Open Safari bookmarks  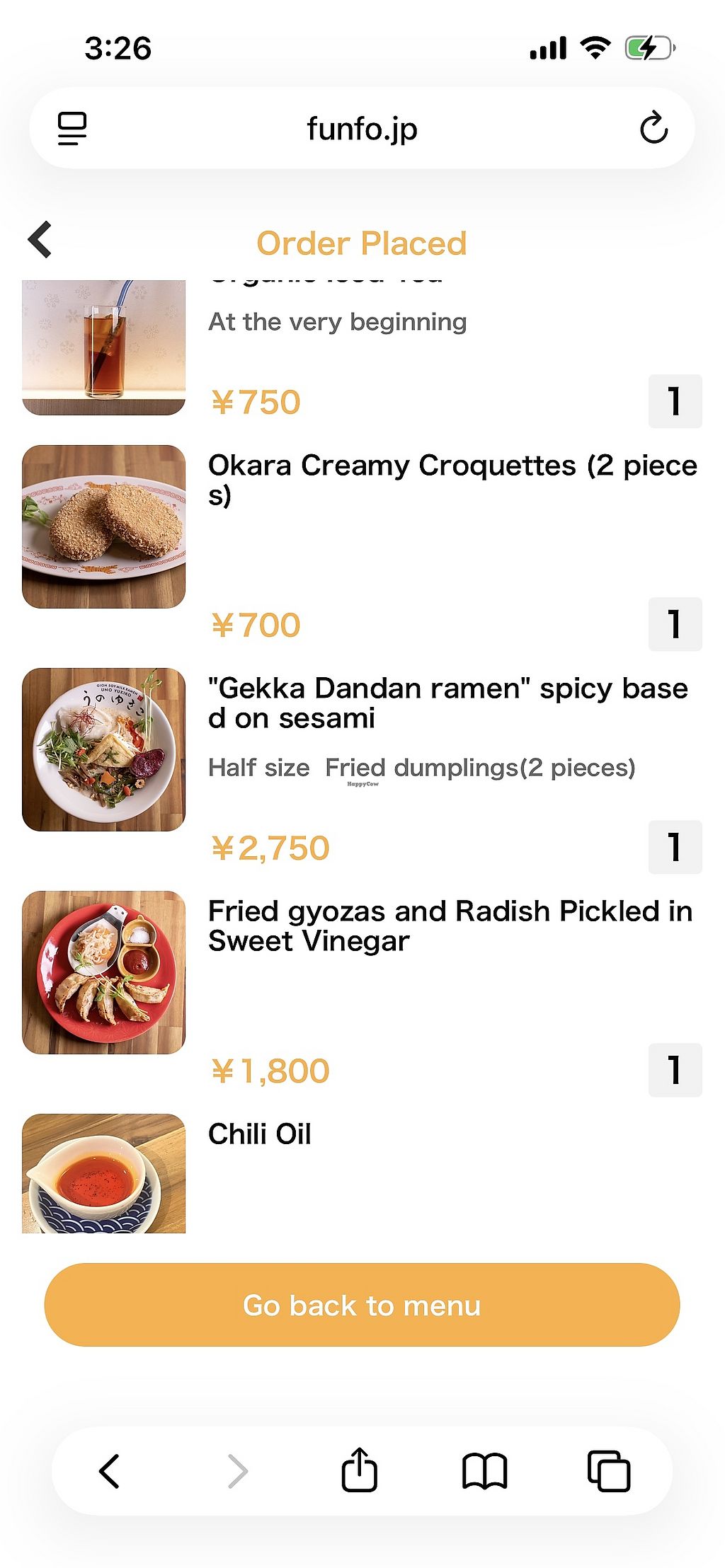pos(484,1471)
